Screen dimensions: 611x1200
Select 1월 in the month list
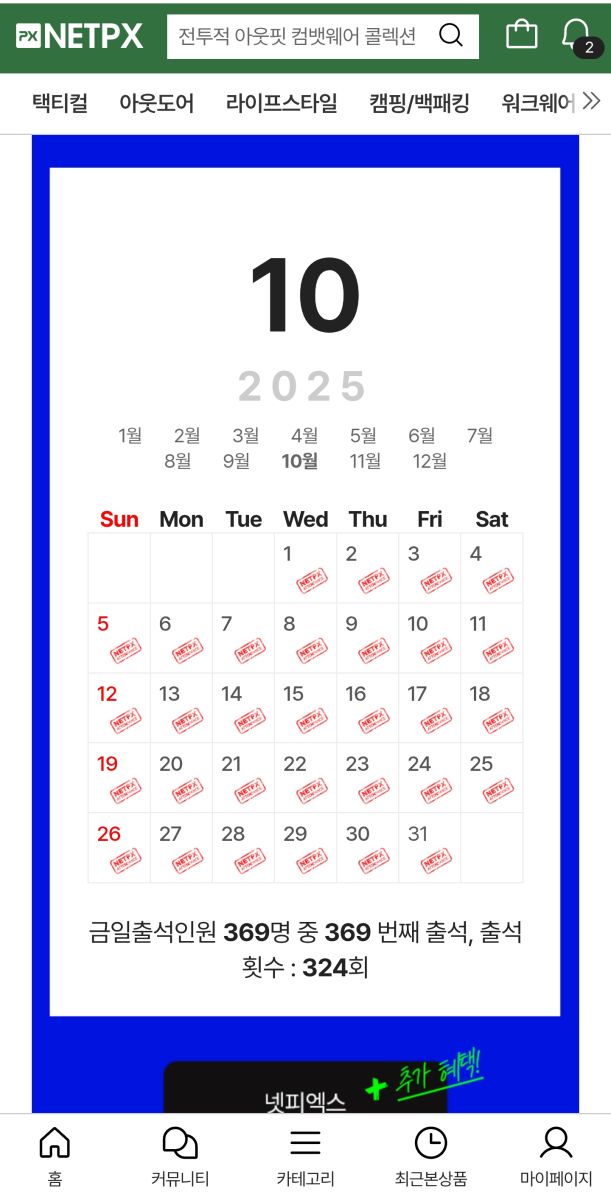point(130,435)
